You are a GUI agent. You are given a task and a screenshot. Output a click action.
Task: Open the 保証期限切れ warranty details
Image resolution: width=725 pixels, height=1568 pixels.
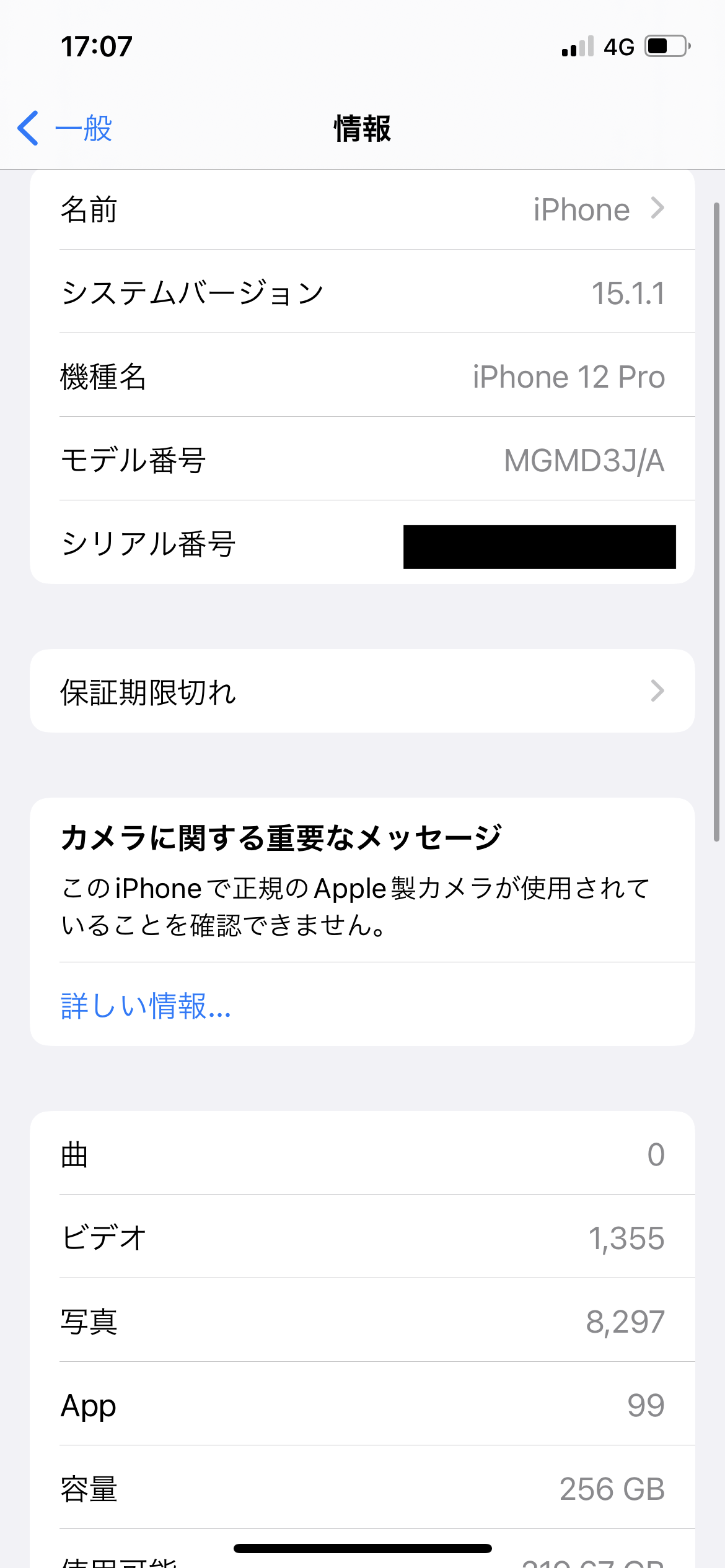[x=362, y=691]
